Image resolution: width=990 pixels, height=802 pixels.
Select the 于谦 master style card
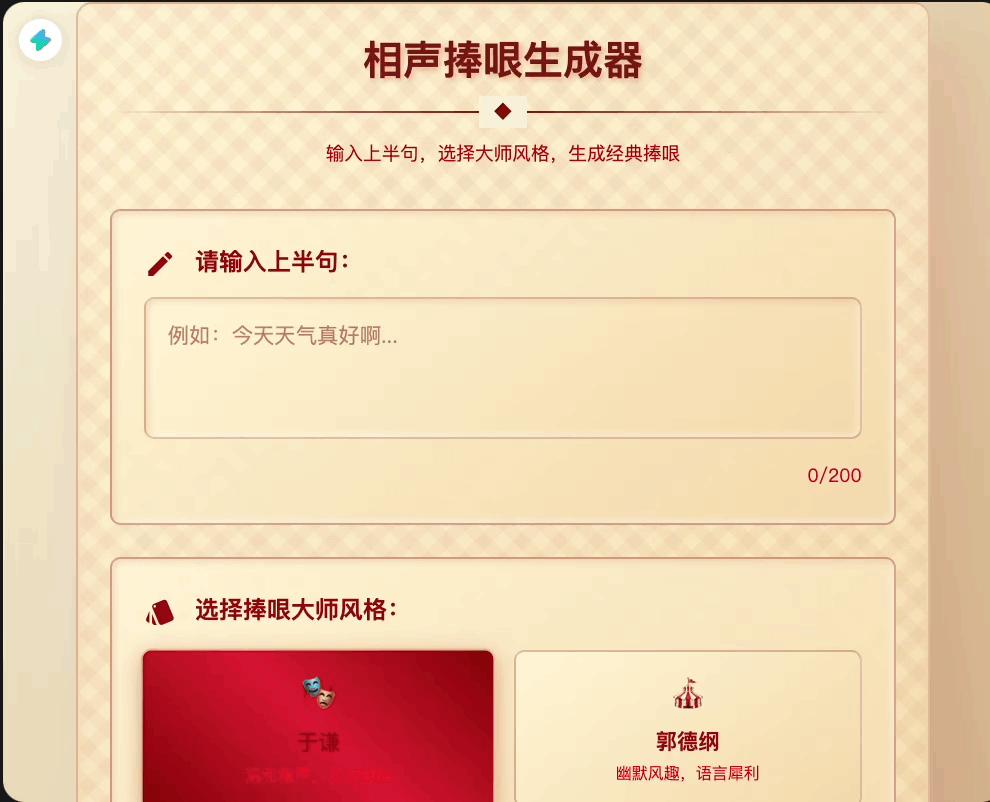[x=318, y=725]
